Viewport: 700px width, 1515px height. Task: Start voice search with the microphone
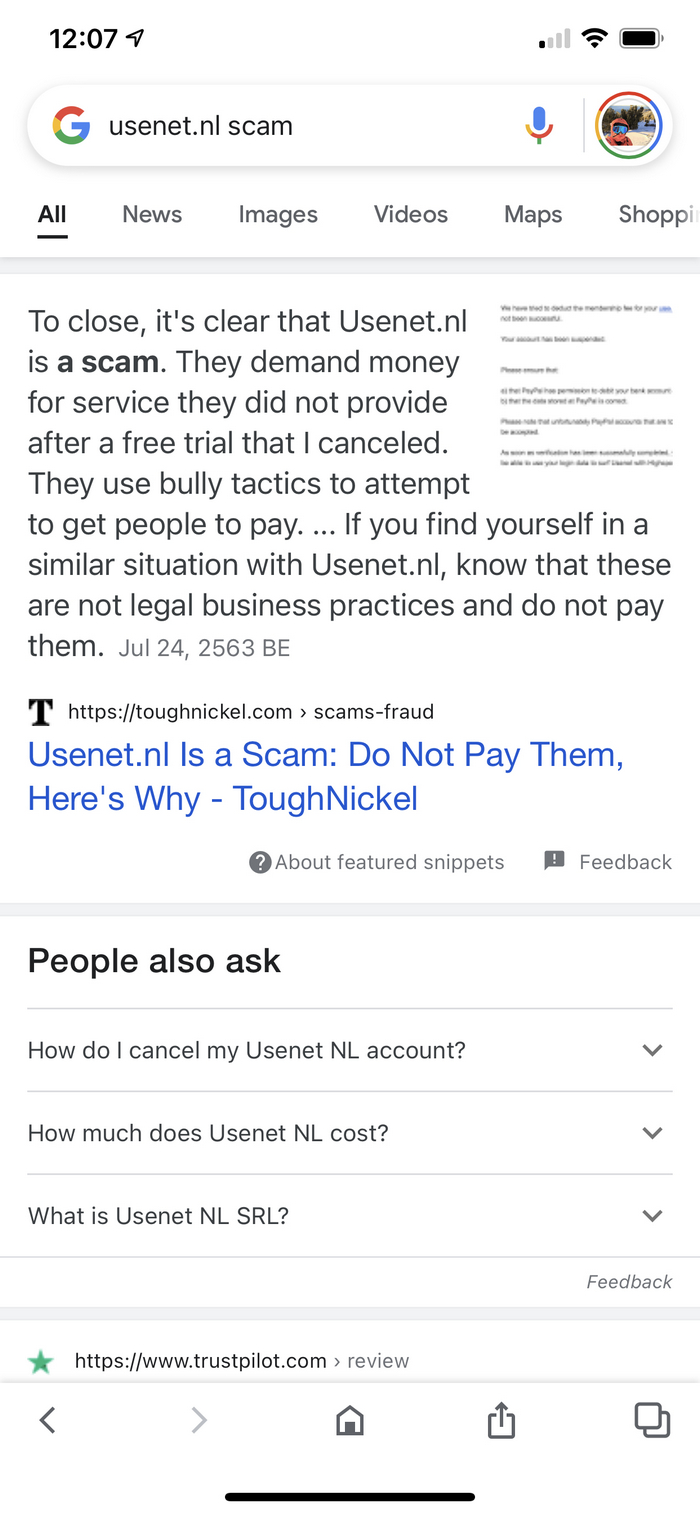[x=539, y=126]
